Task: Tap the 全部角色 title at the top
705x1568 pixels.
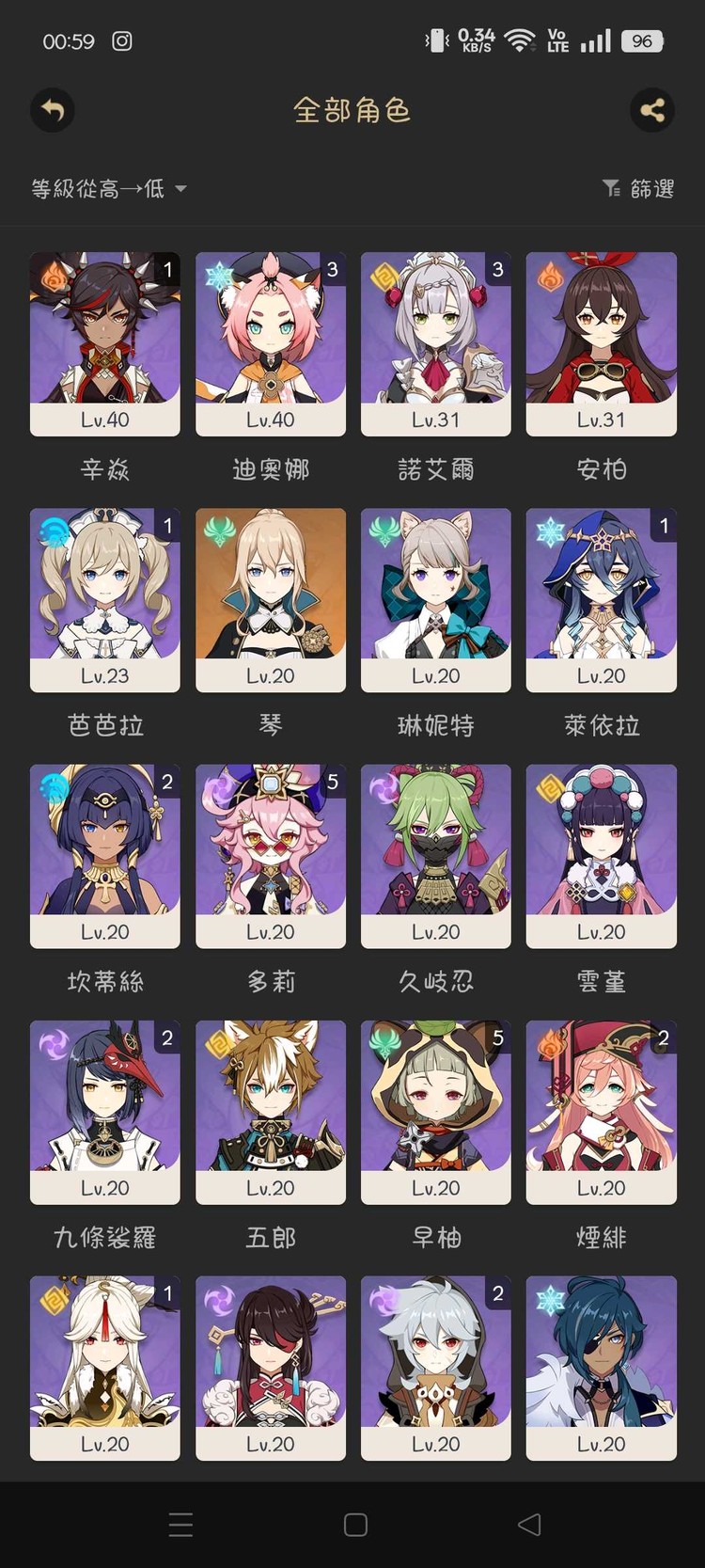Action: pos(352,110)
